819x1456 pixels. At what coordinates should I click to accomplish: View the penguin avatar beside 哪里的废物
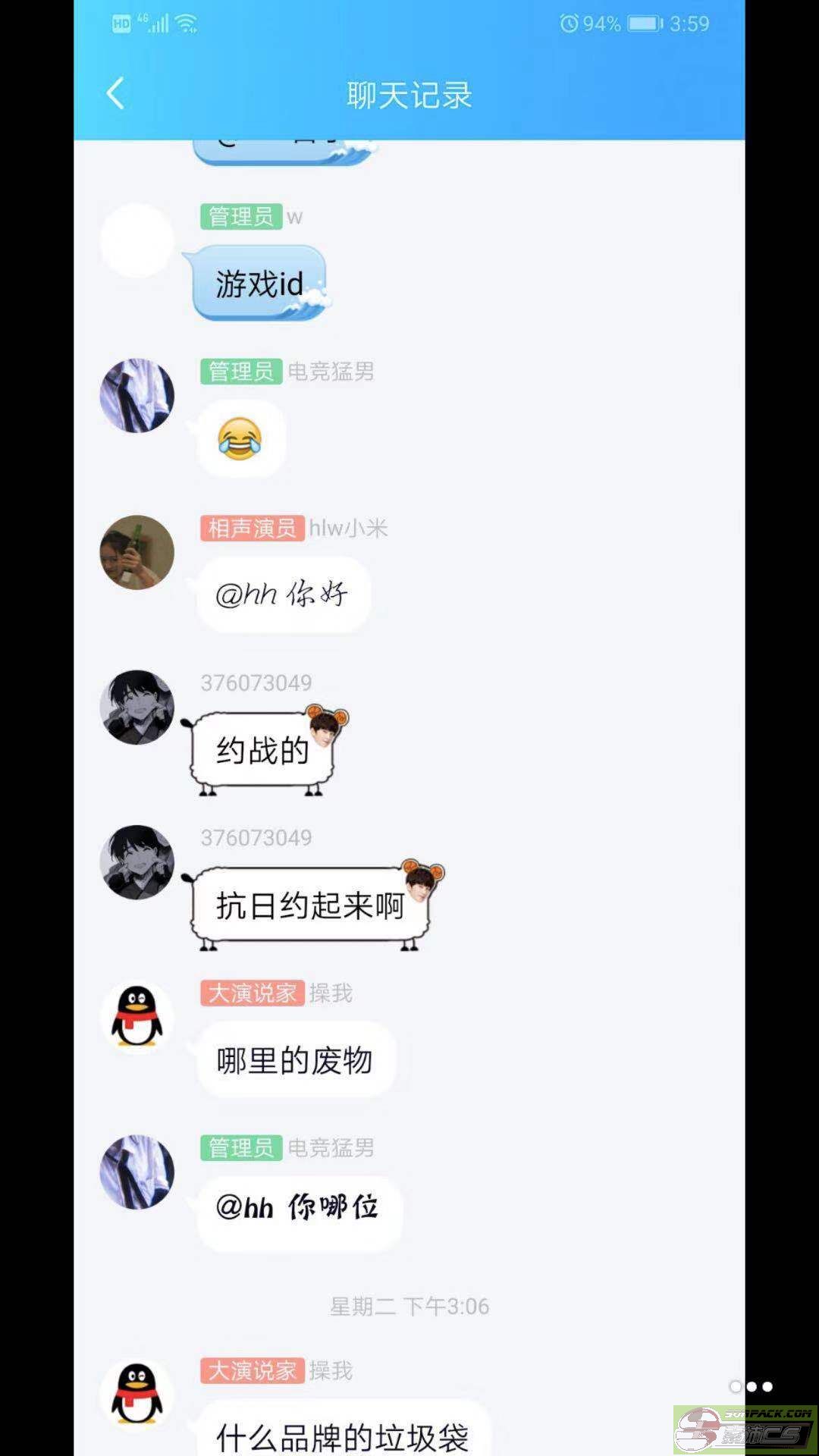(x=137, y=1017)
